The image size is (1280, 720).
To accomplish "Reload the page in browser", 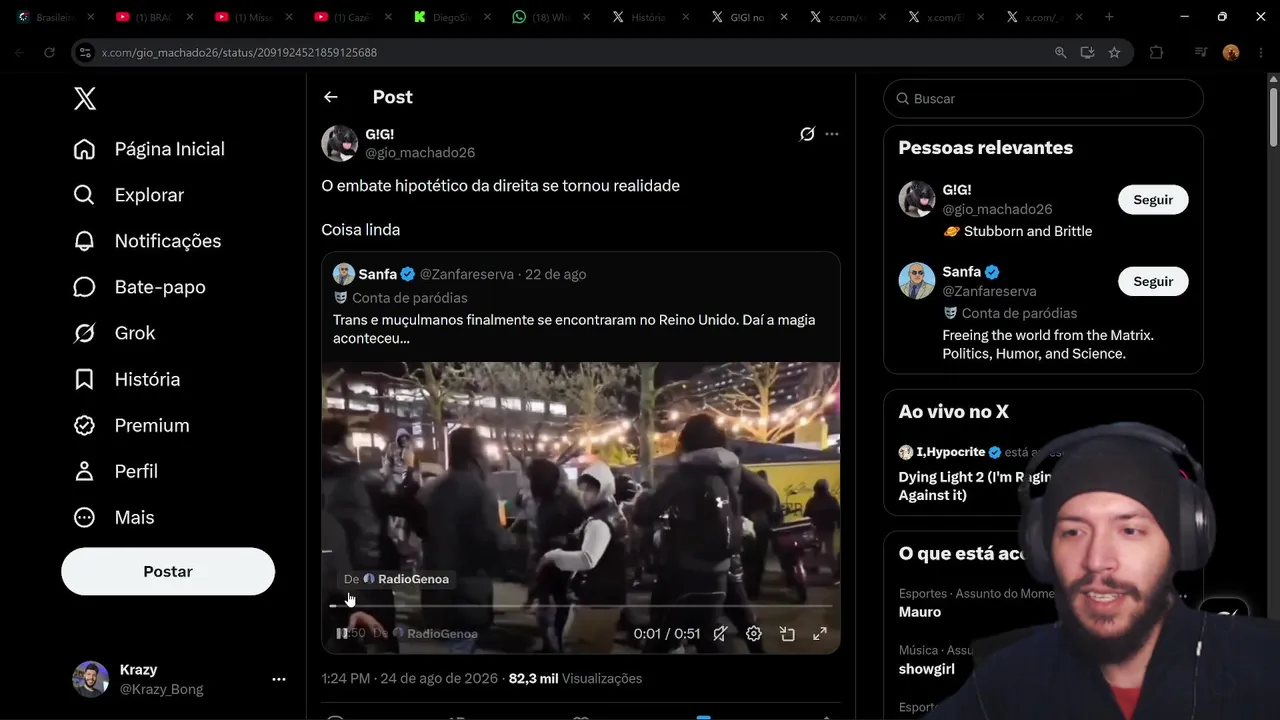I will pyautogui.click(x=49, y=52).
